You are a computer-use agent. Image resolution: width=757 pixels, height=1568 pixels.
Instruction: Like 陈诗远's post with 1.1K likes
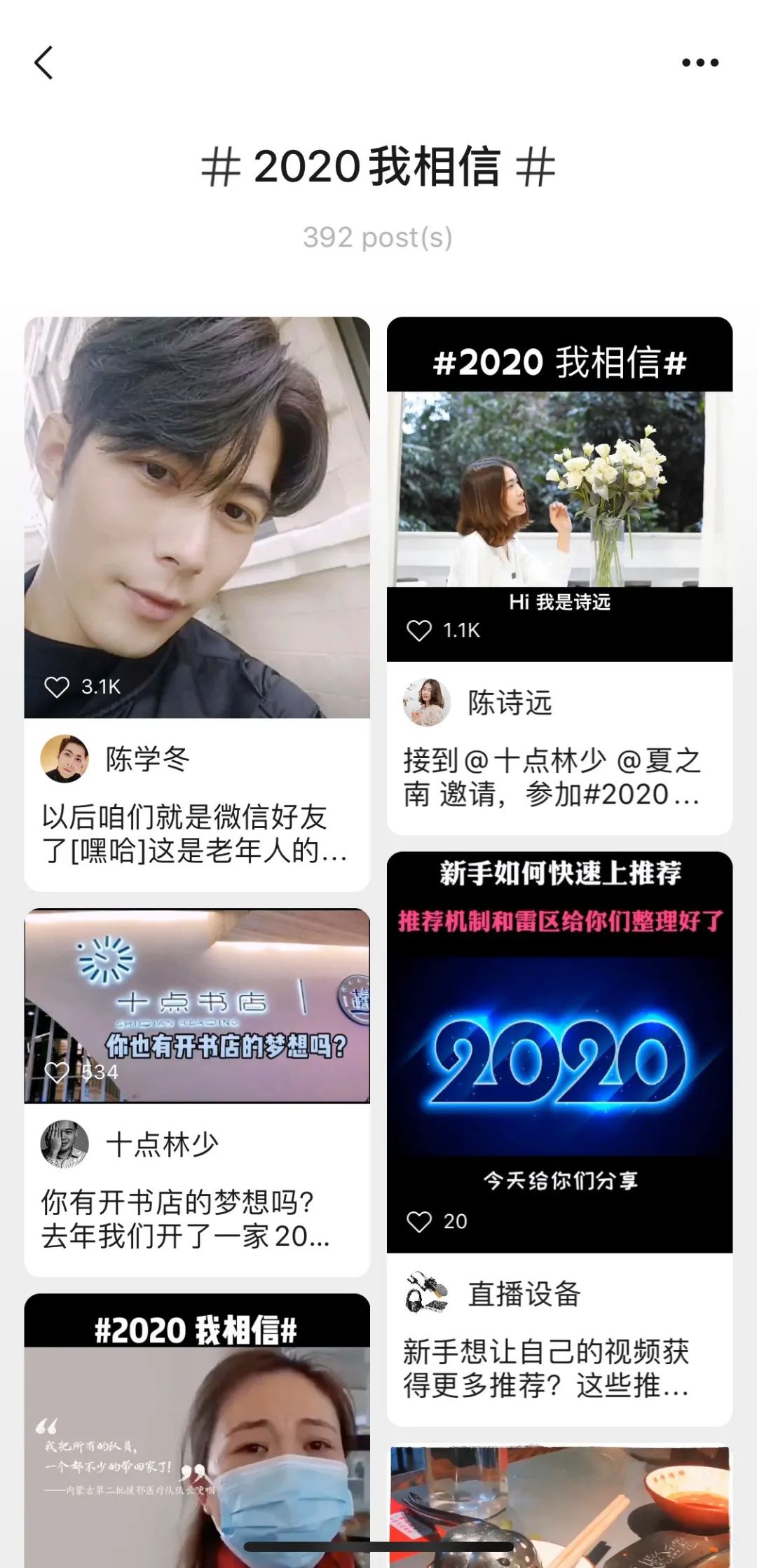(419, 631)
